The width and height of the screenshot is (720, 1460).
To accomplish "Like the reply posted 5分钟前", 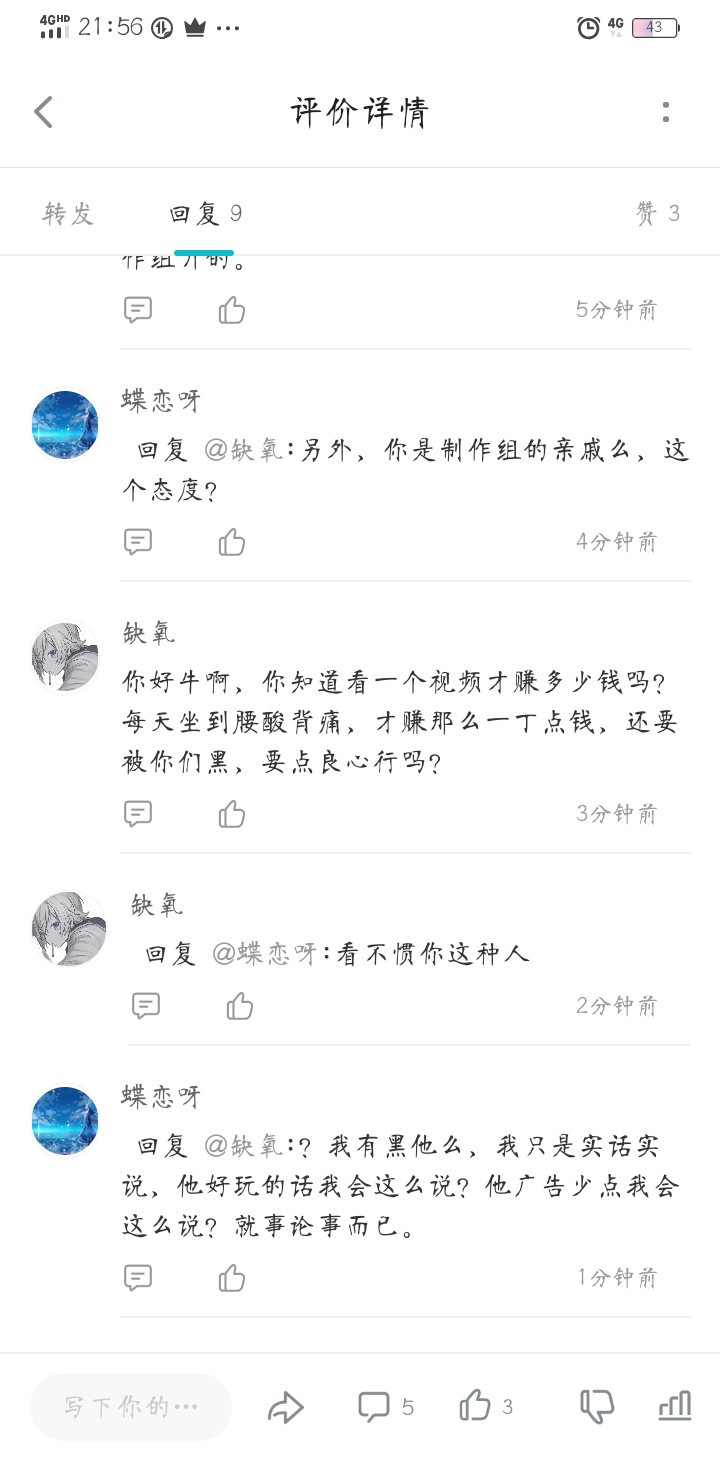I will (x=232, y=310).
